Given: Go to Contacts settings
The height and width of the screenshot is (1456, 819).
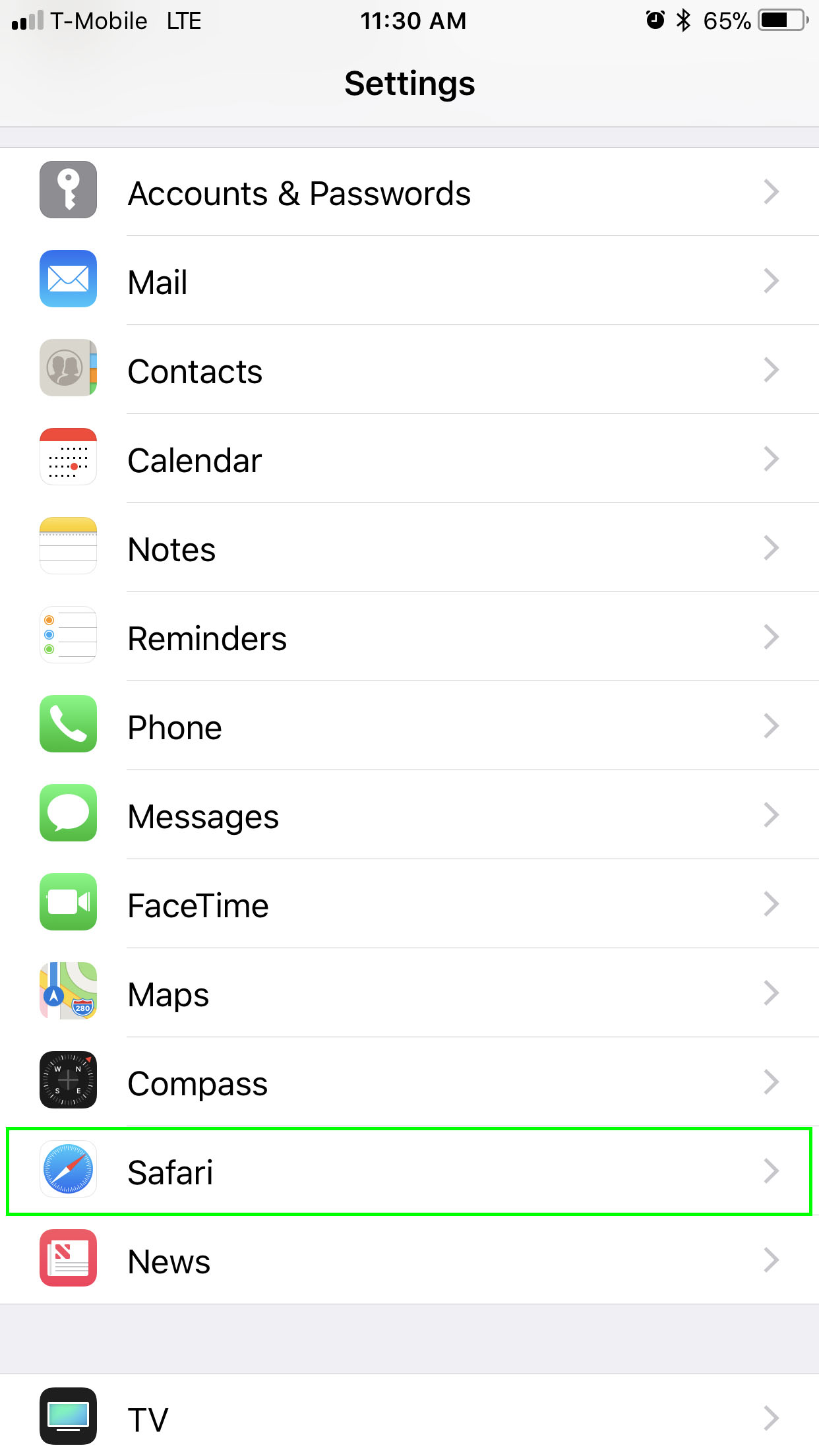Looking at the screenshot, I should point(409,370).
